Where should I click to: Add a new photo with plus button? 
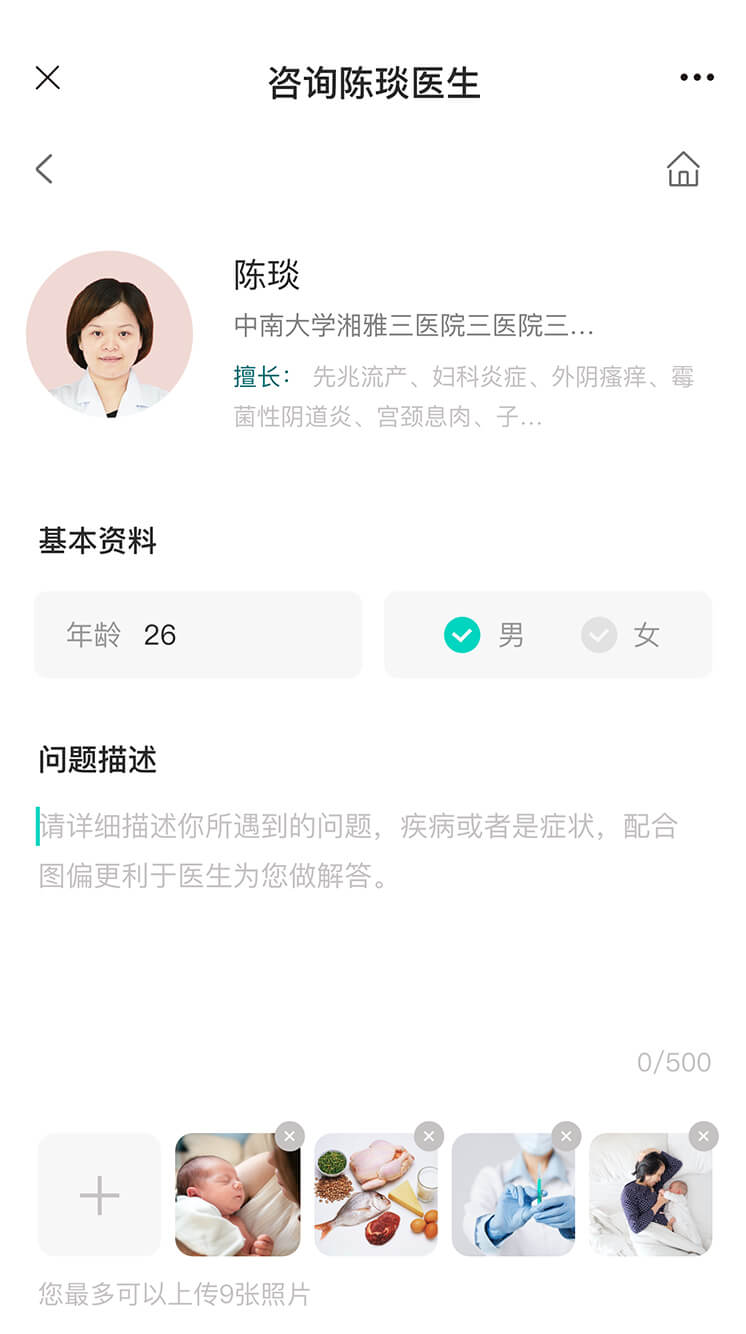tap(99, 1195)
